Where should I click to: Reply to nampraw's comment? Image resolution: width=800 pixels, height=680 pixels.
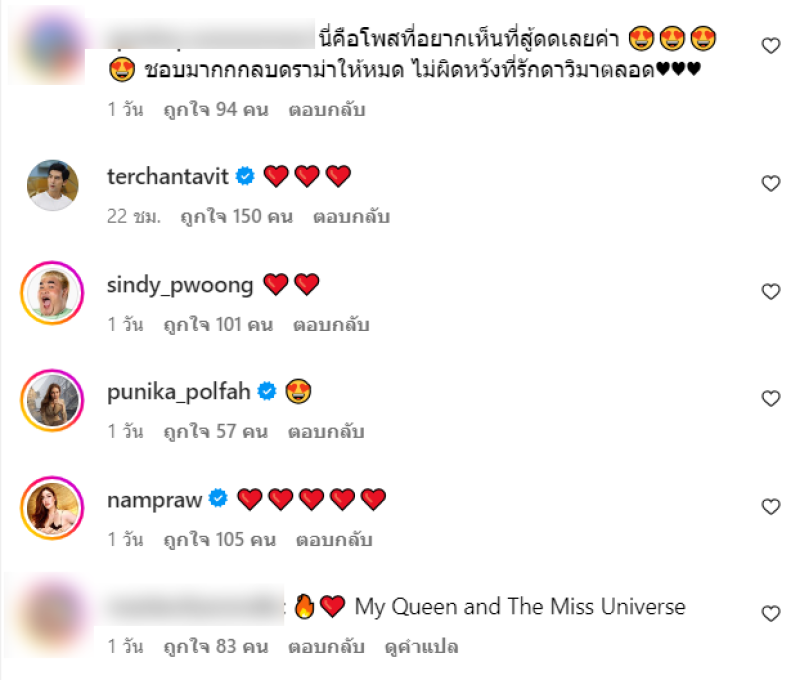click(334, 540)
